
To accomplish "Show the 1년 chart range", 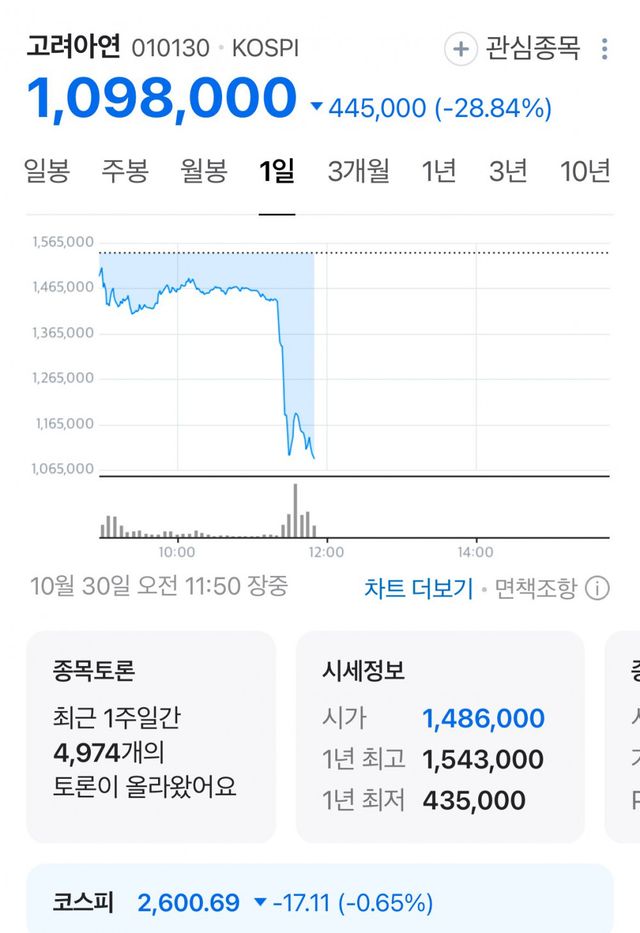I will [439, 171].
